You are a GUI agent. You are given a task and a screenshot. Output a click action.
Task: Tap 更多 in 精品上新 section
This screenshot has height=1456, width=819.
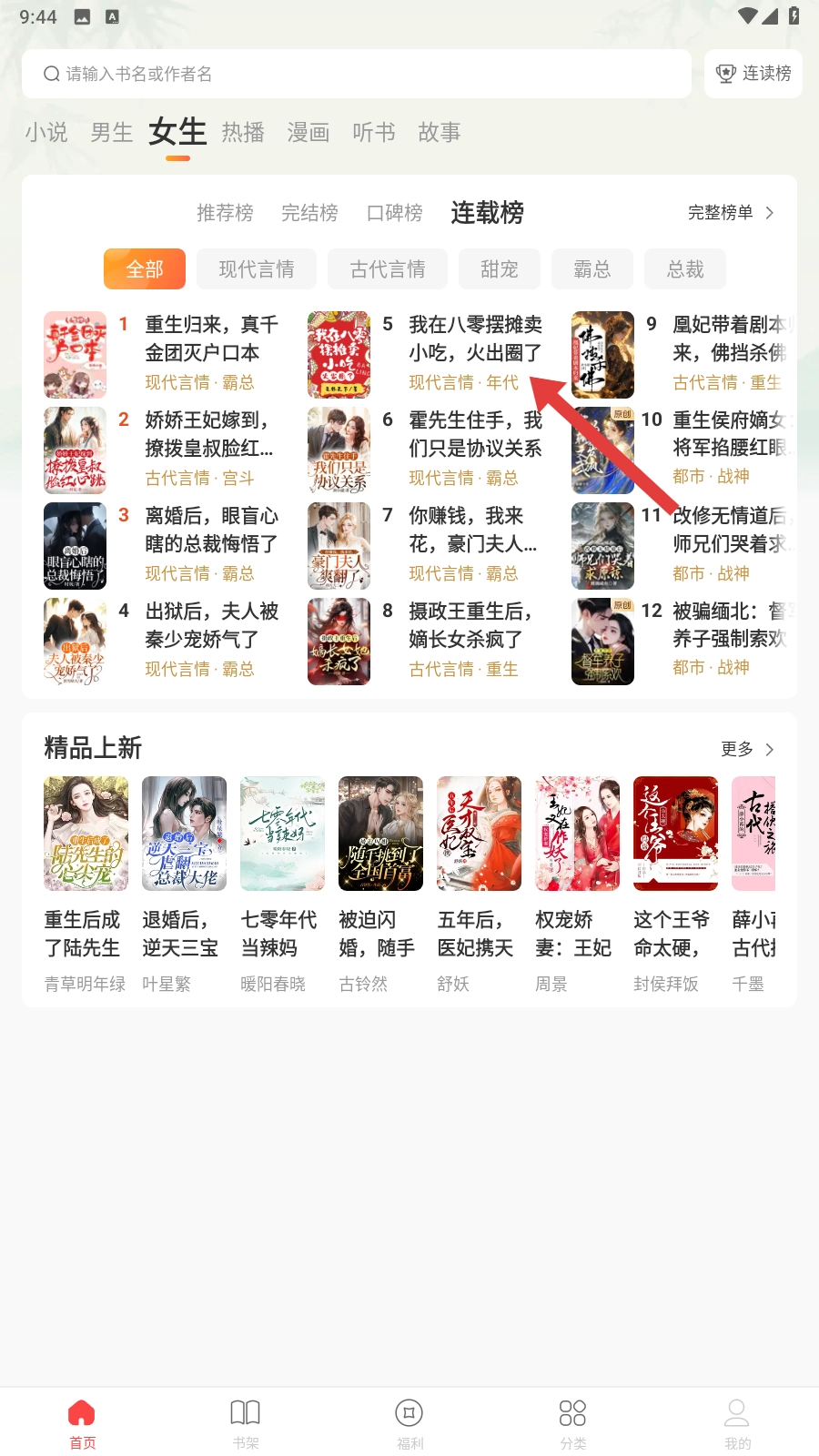(746, 749)
